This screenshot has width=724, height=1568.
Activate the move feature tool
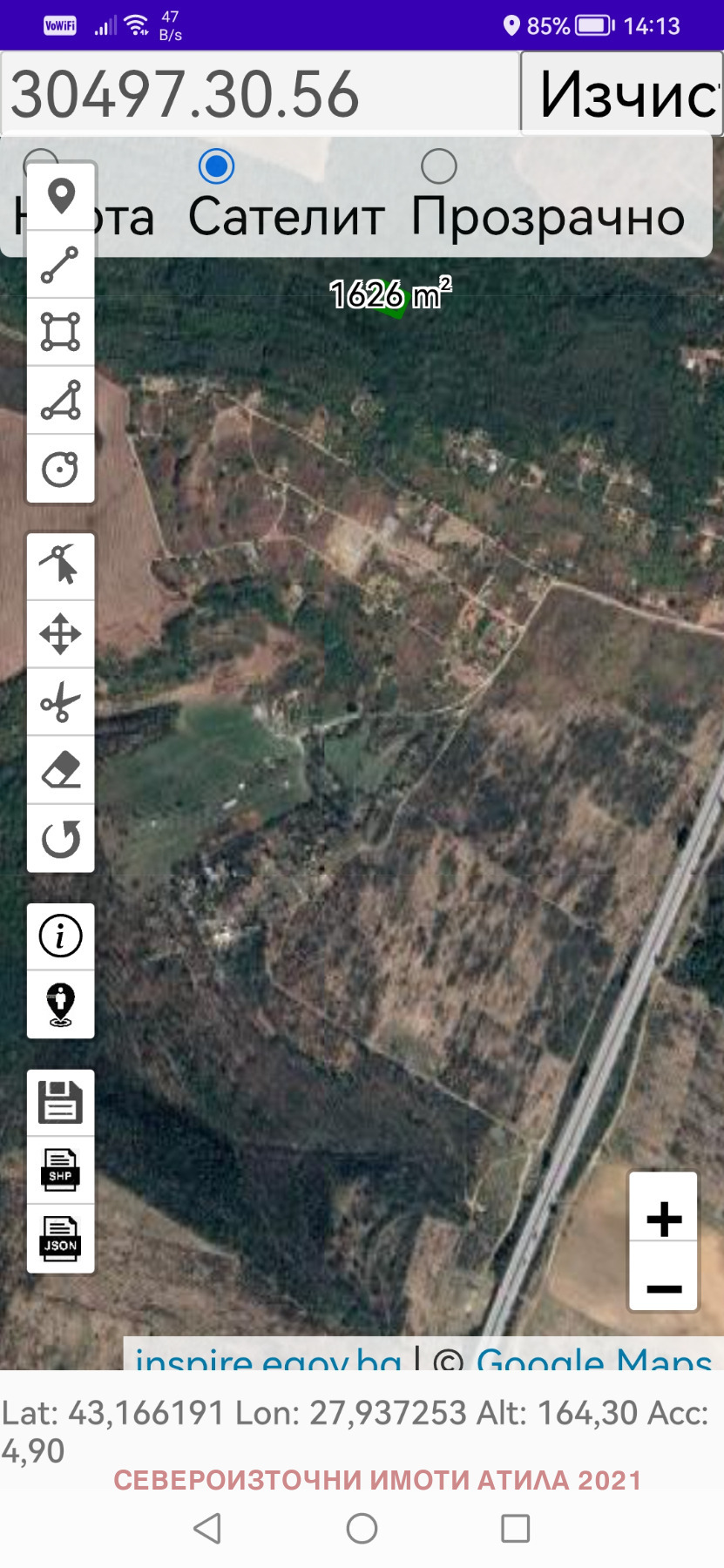pyautogui.click(x=61, y=634)
